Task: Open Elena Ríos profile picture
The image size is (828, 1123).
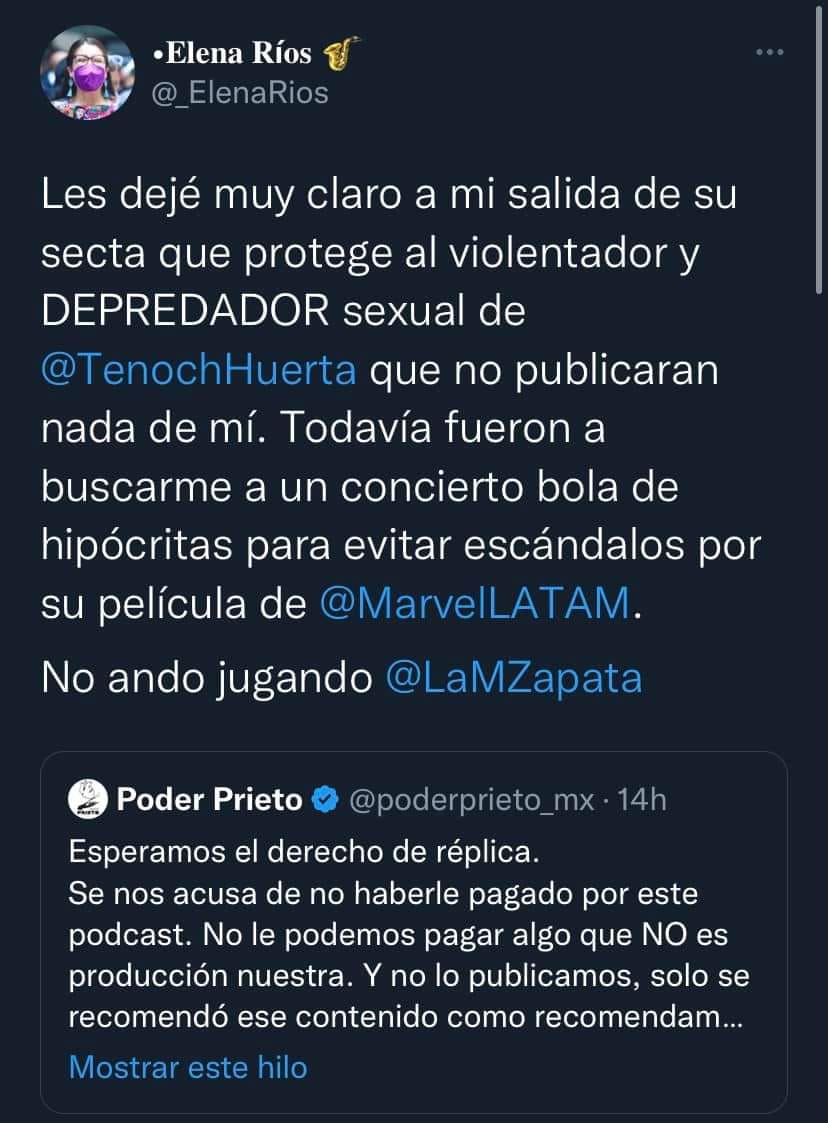Action: click(x=87, y=72)
